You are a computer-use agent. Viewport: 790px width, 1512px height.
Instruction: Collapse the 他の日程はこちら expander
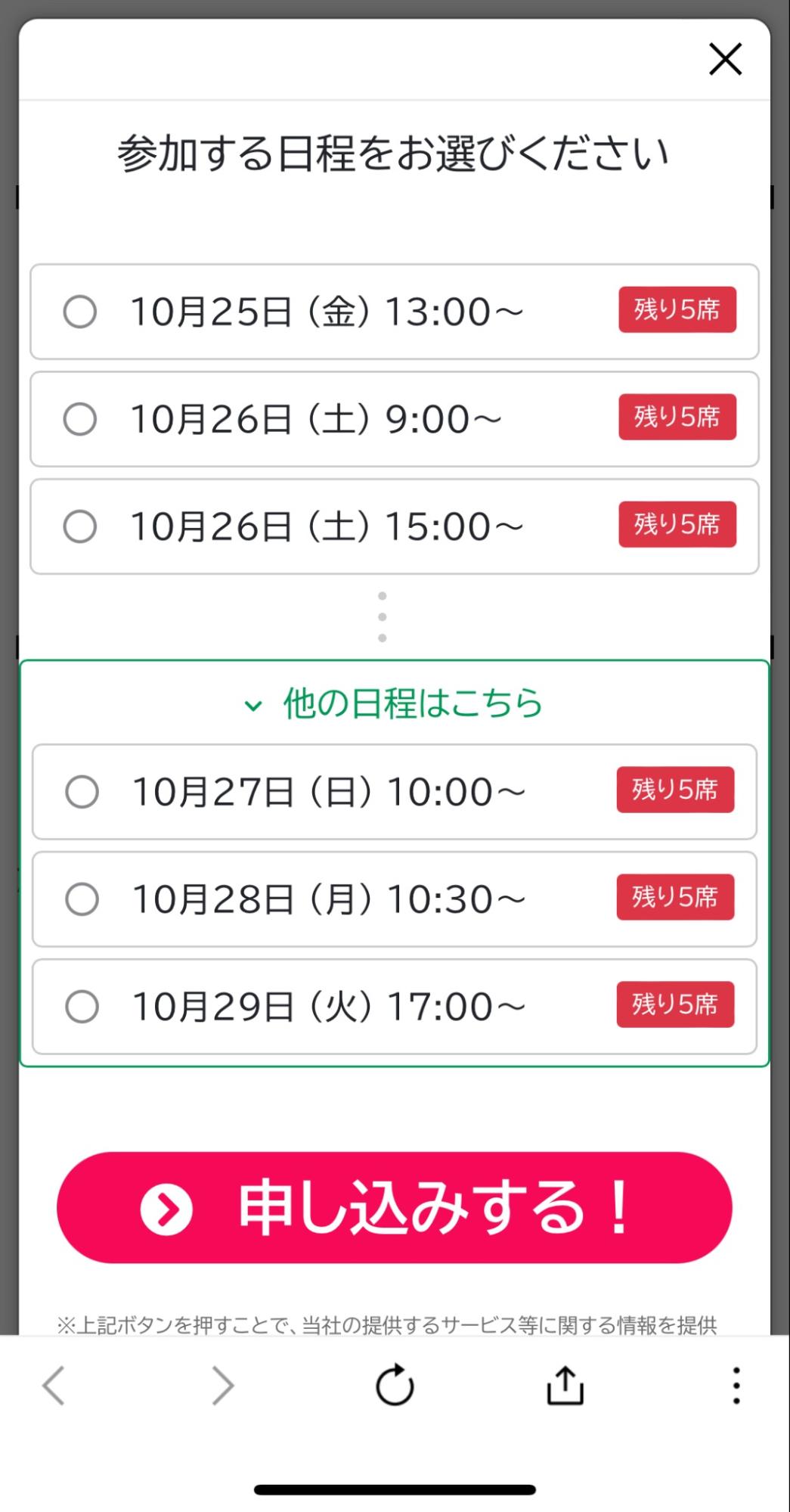pyautogui.click(x=412, y=704)
